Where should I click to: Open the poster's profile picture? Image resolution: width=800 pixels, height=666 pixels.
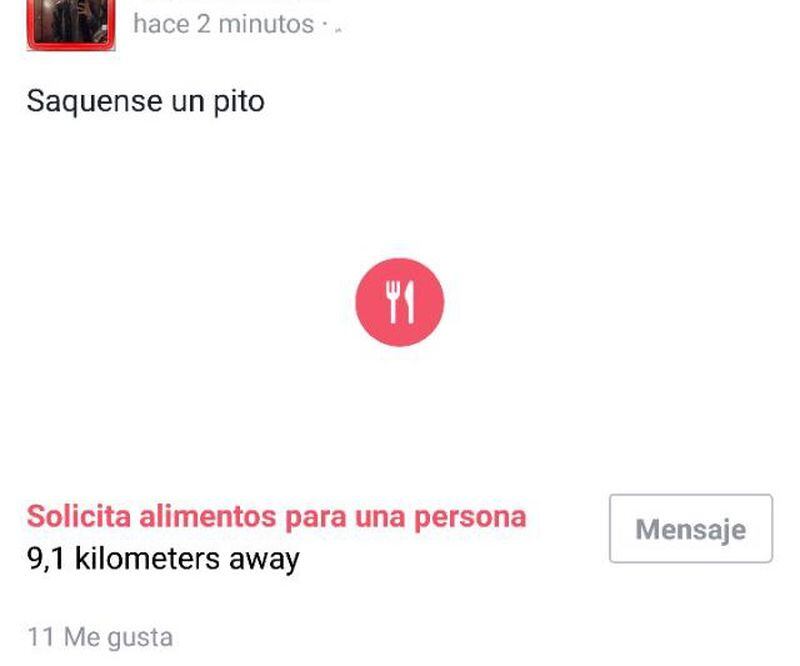[x=71, y=24]
